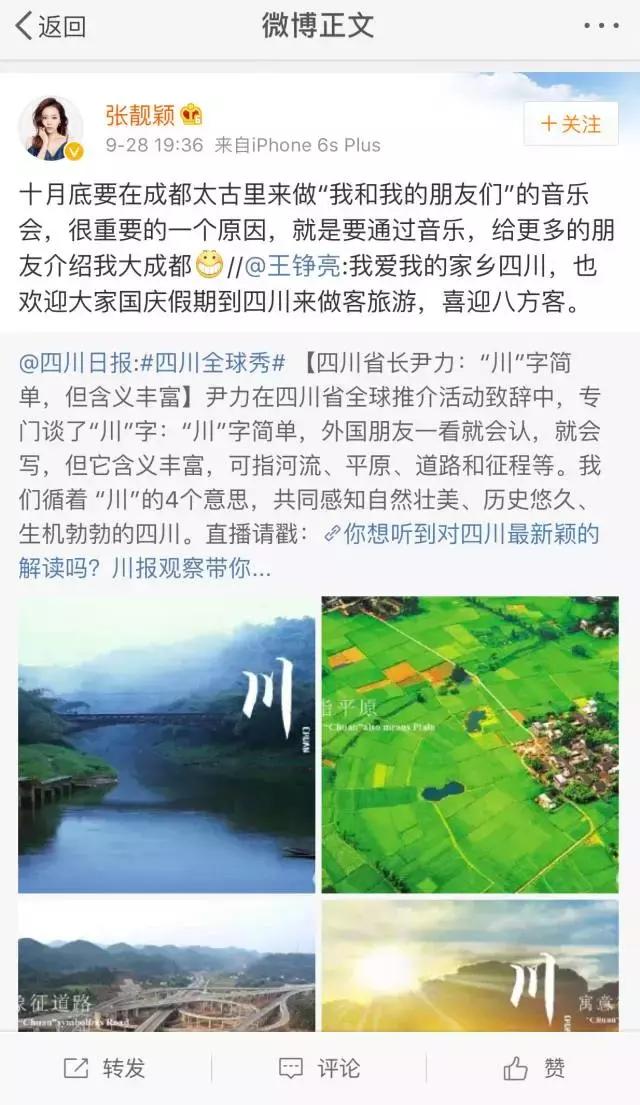Open 张靓颖's username profile link
This screenshot has width=640, height=1105.
142,115
